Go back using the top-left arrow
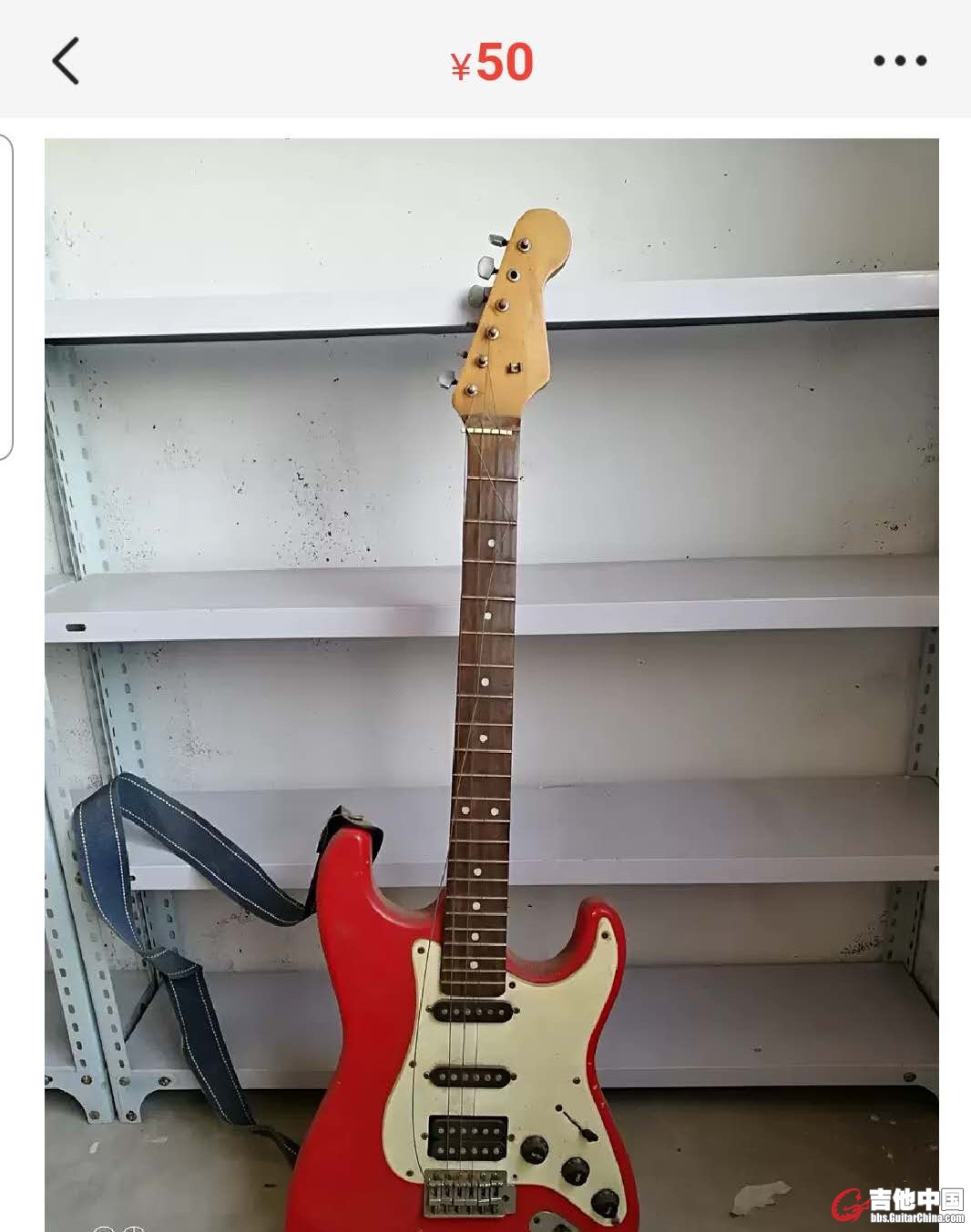Image resolution: width=971 pixels, height=1232 pixels. click(66, 61)
